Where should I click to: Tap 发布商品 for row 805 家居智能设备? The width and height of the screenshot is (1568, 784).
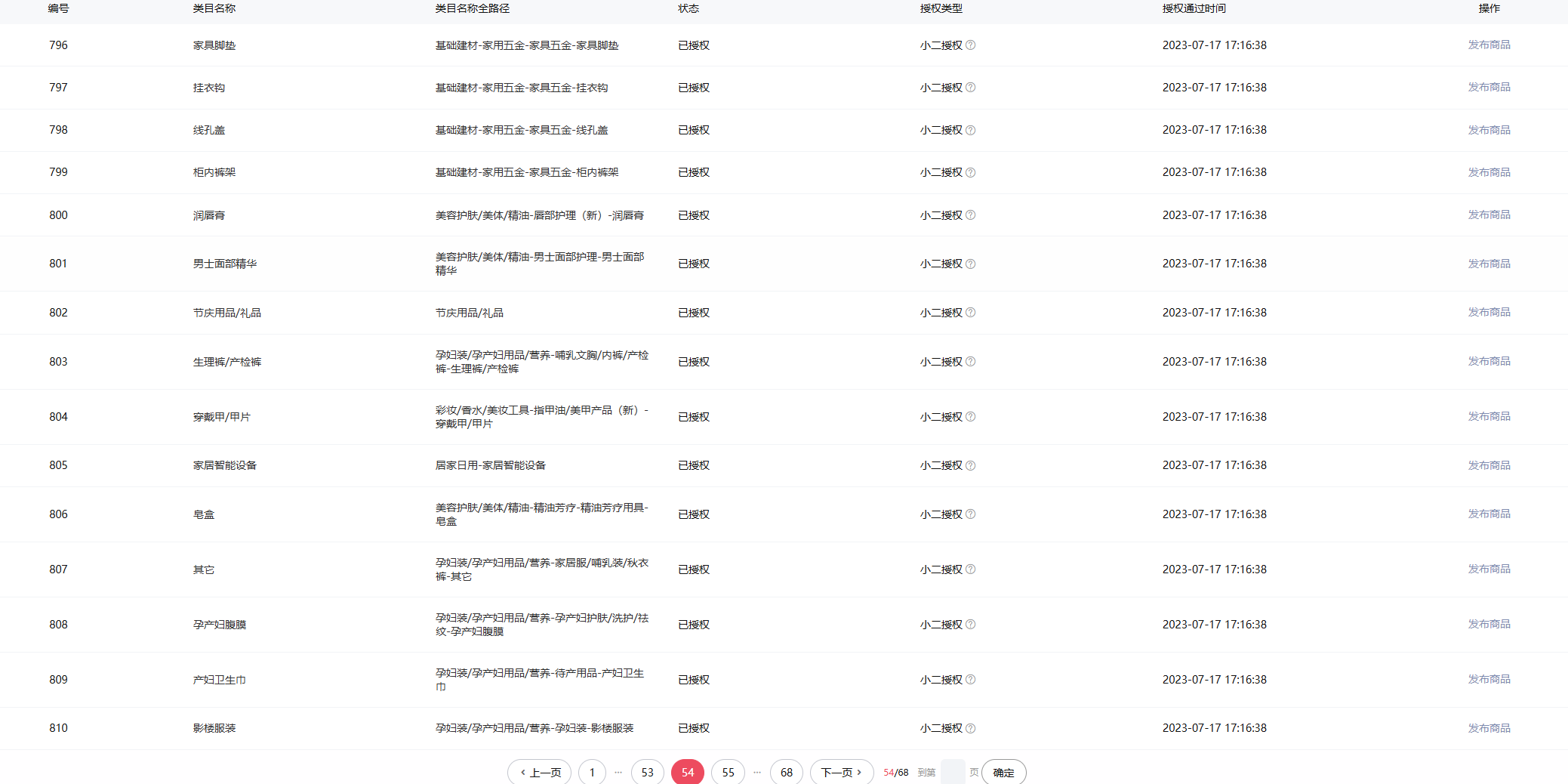[1489, 465]
